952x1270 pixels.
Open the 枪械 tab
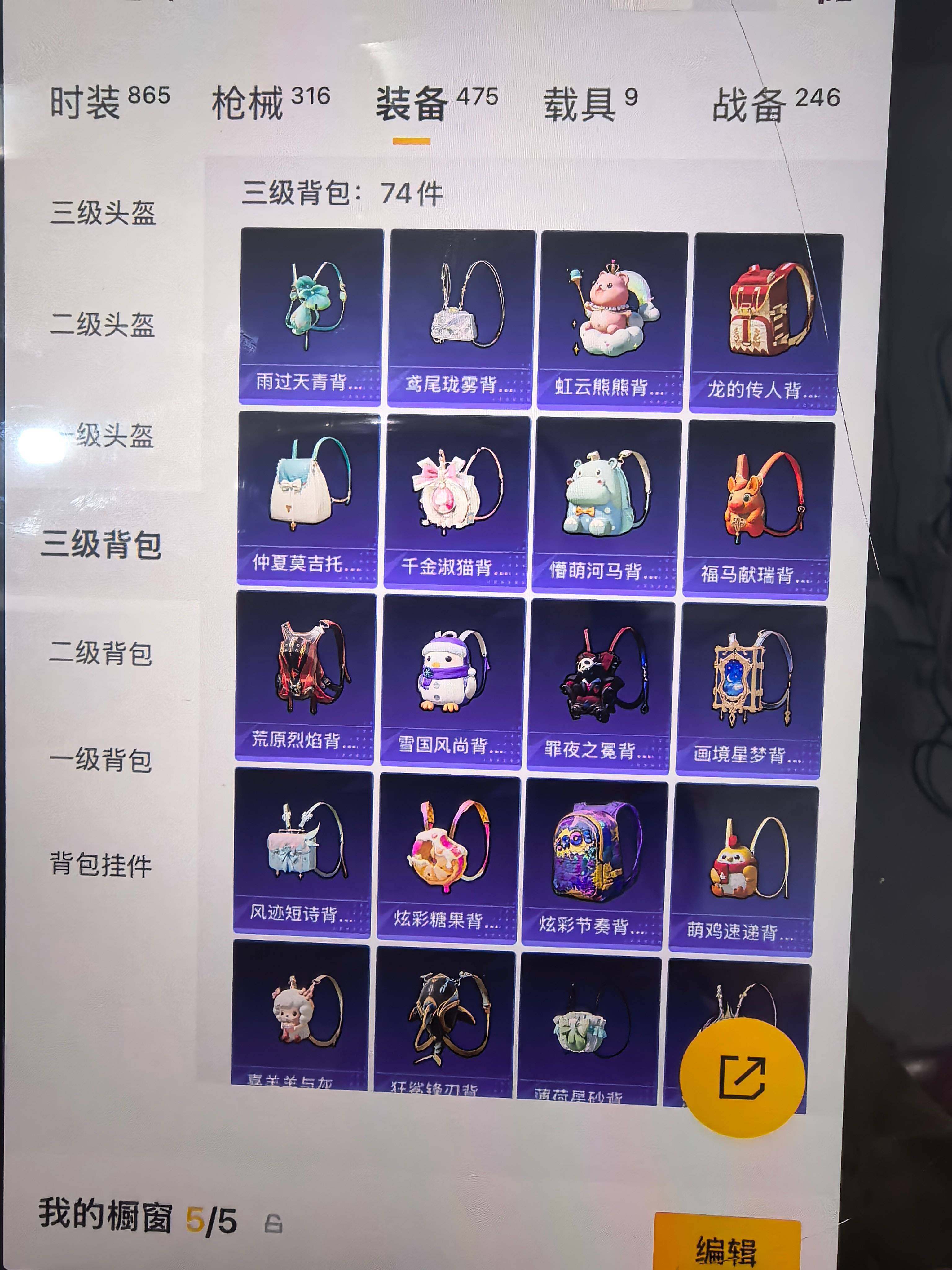tap(270, 103)
